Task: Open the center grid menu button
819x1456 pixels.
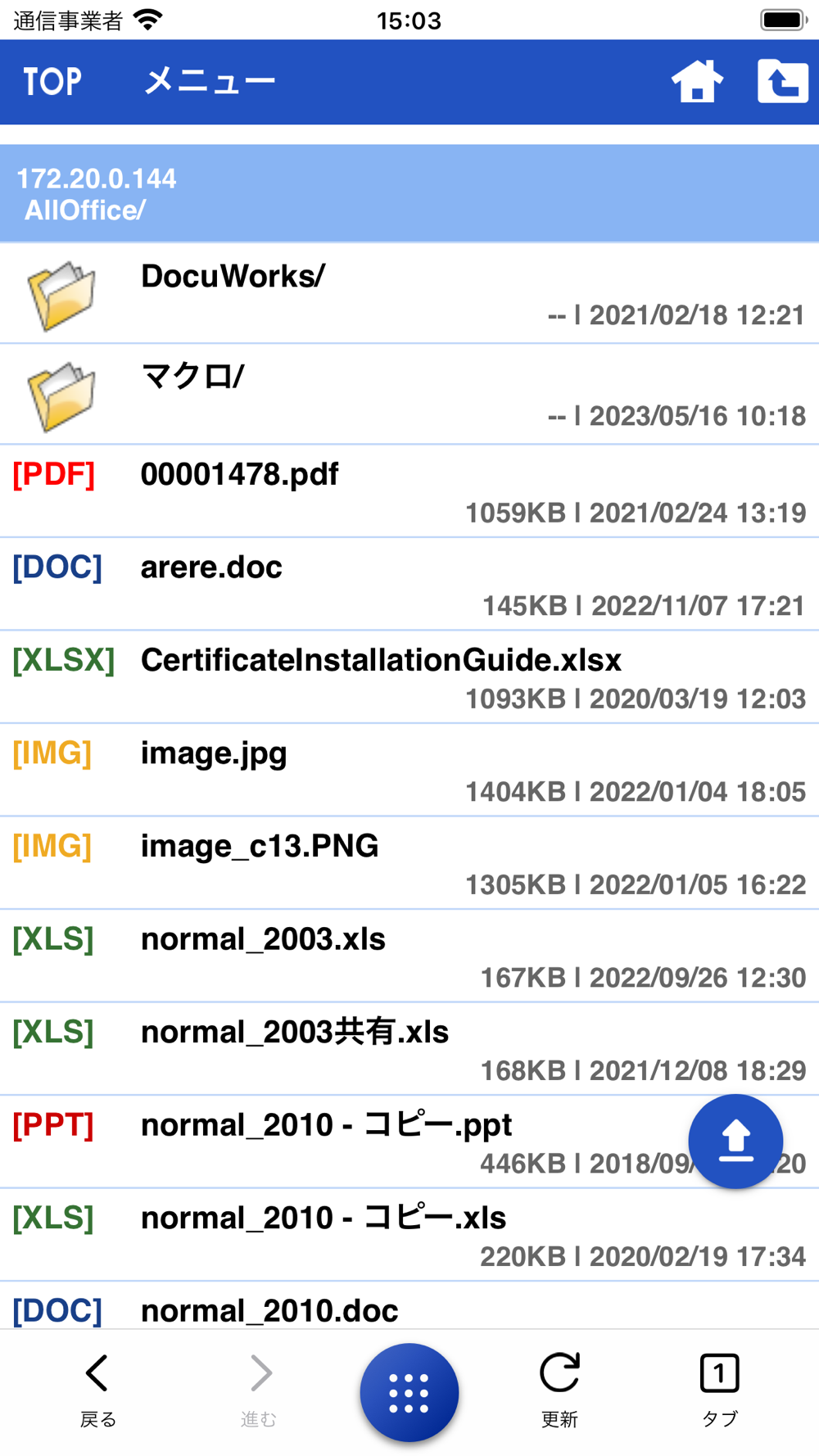Action: coord(409,1392)
